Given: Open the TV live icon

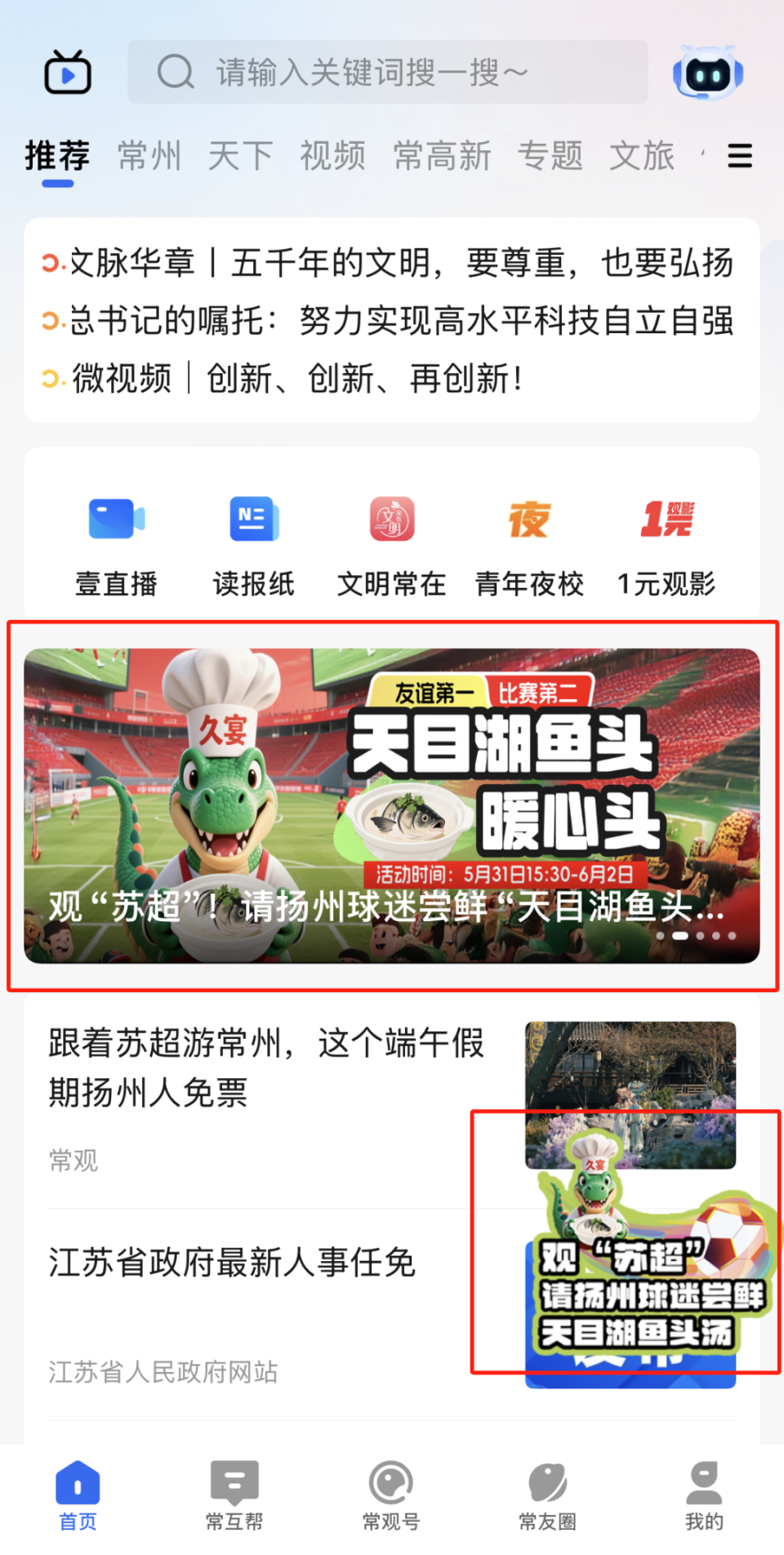Looking at the screenshot, I should tap(67, 73).
